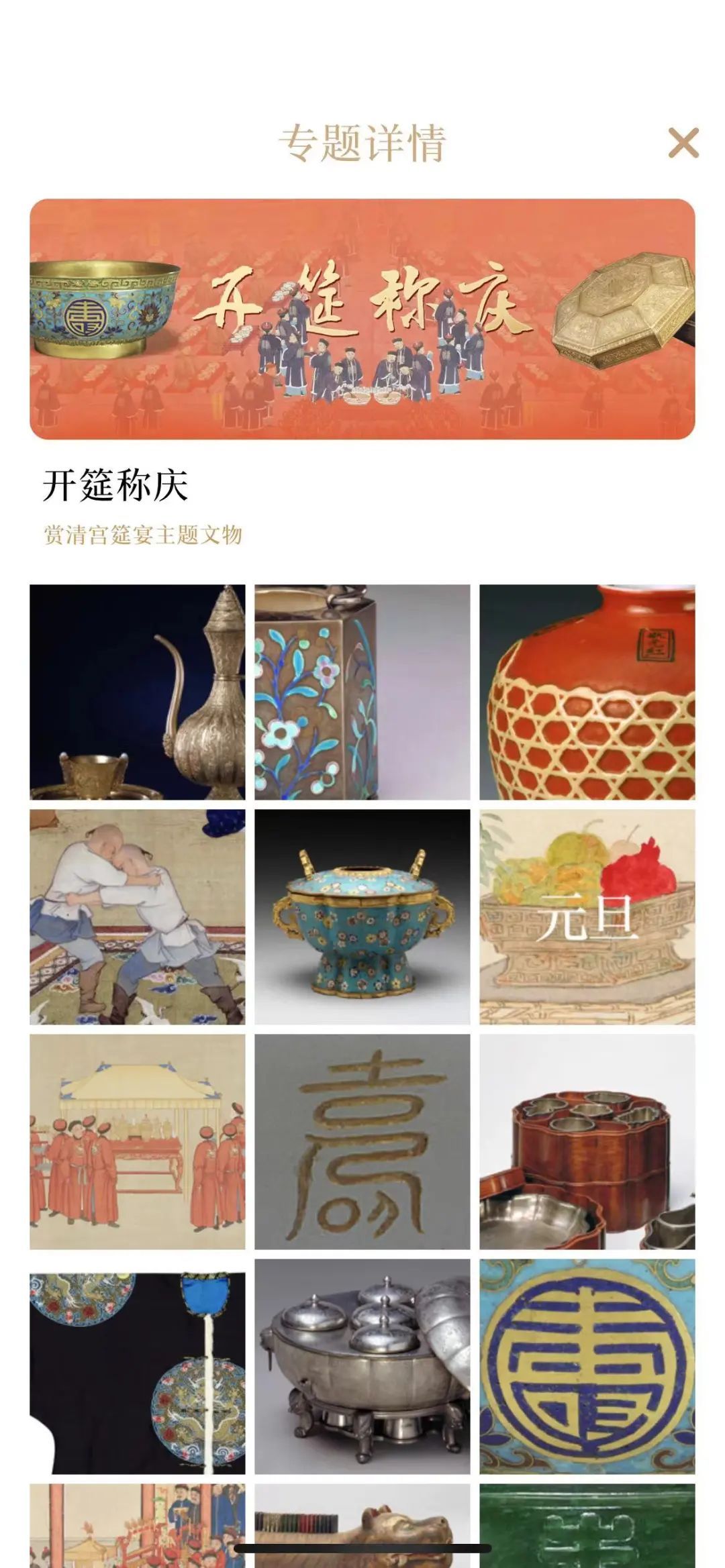View the wrestlers painting tile

(138, 917)
